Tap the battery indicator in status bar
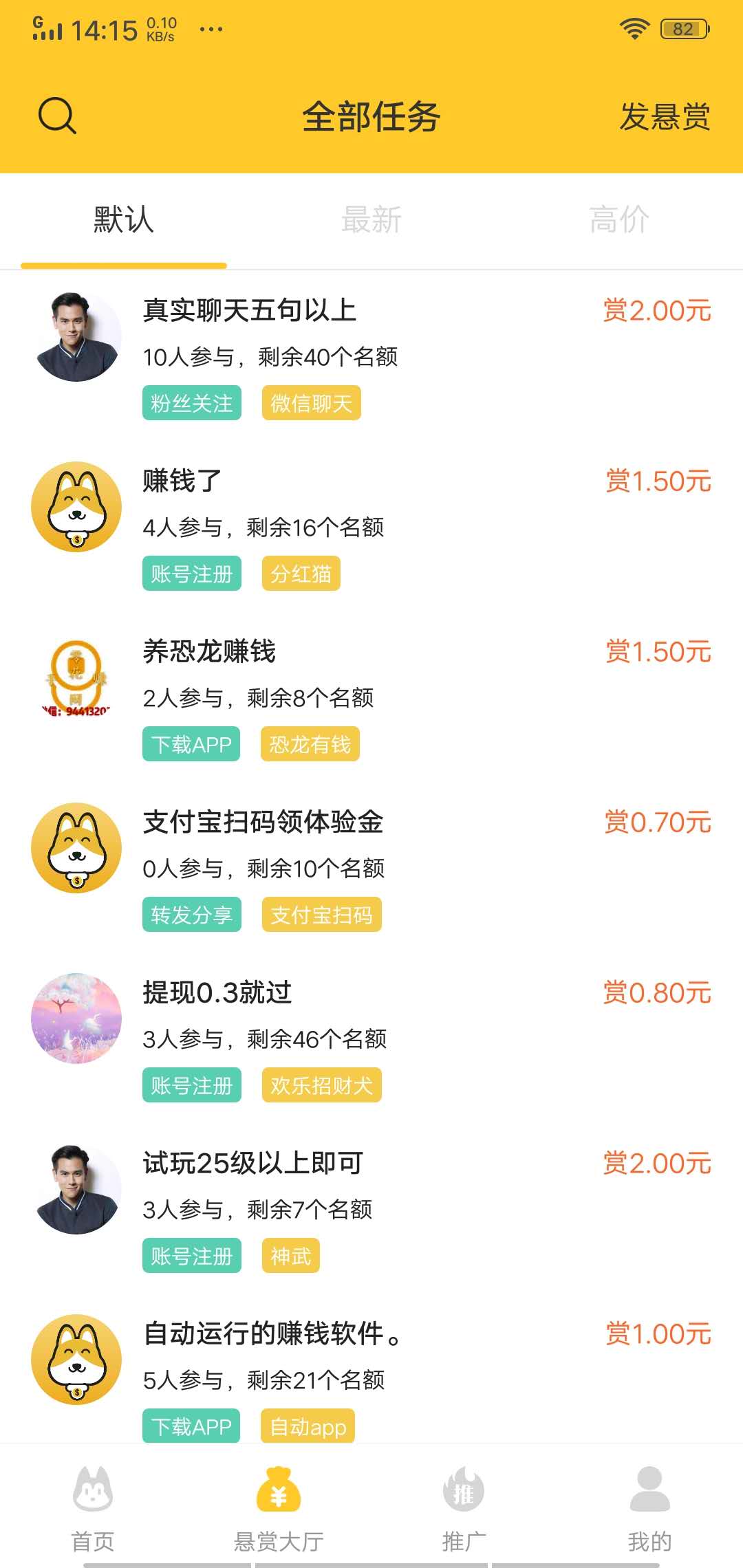 (684, 28)
